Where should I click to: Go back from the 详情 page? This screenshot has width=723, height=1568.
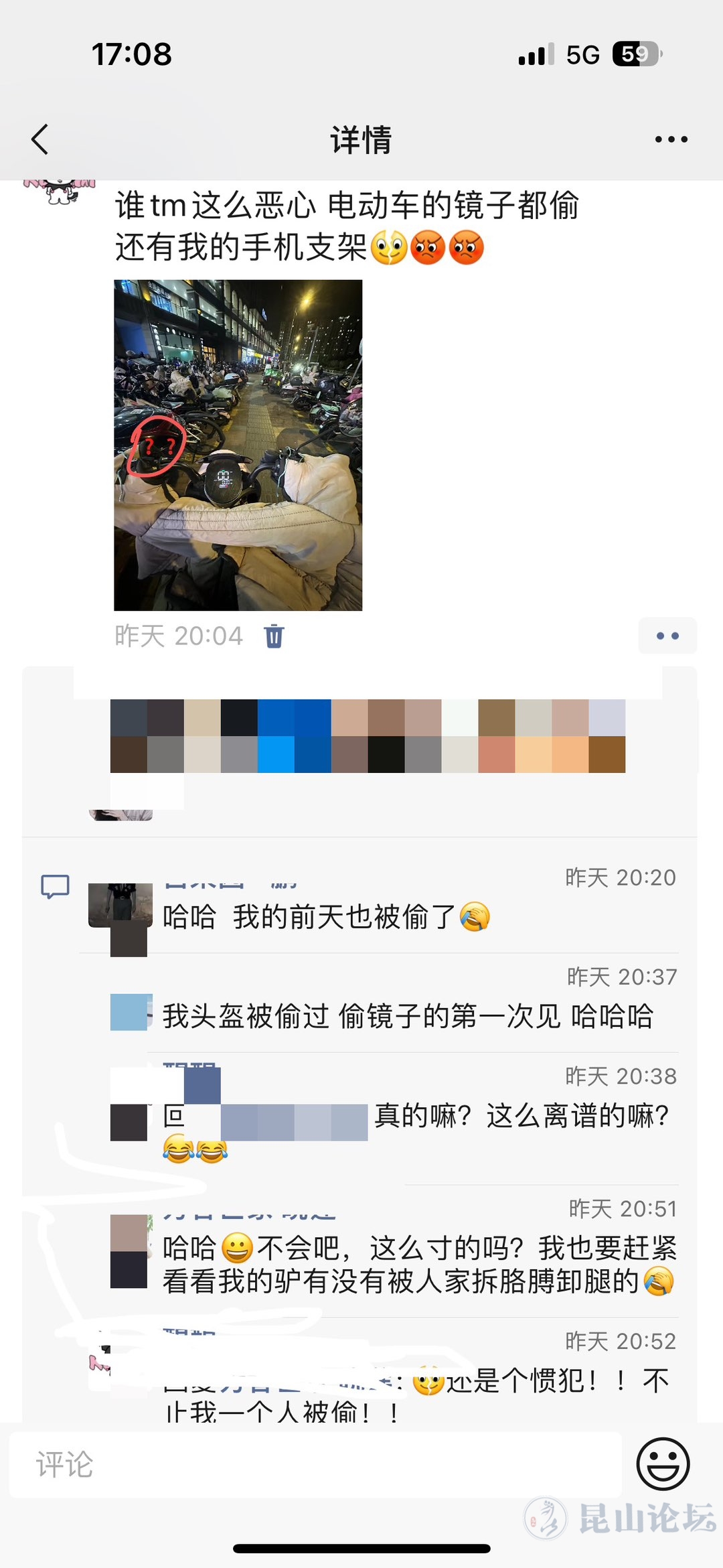40,139
